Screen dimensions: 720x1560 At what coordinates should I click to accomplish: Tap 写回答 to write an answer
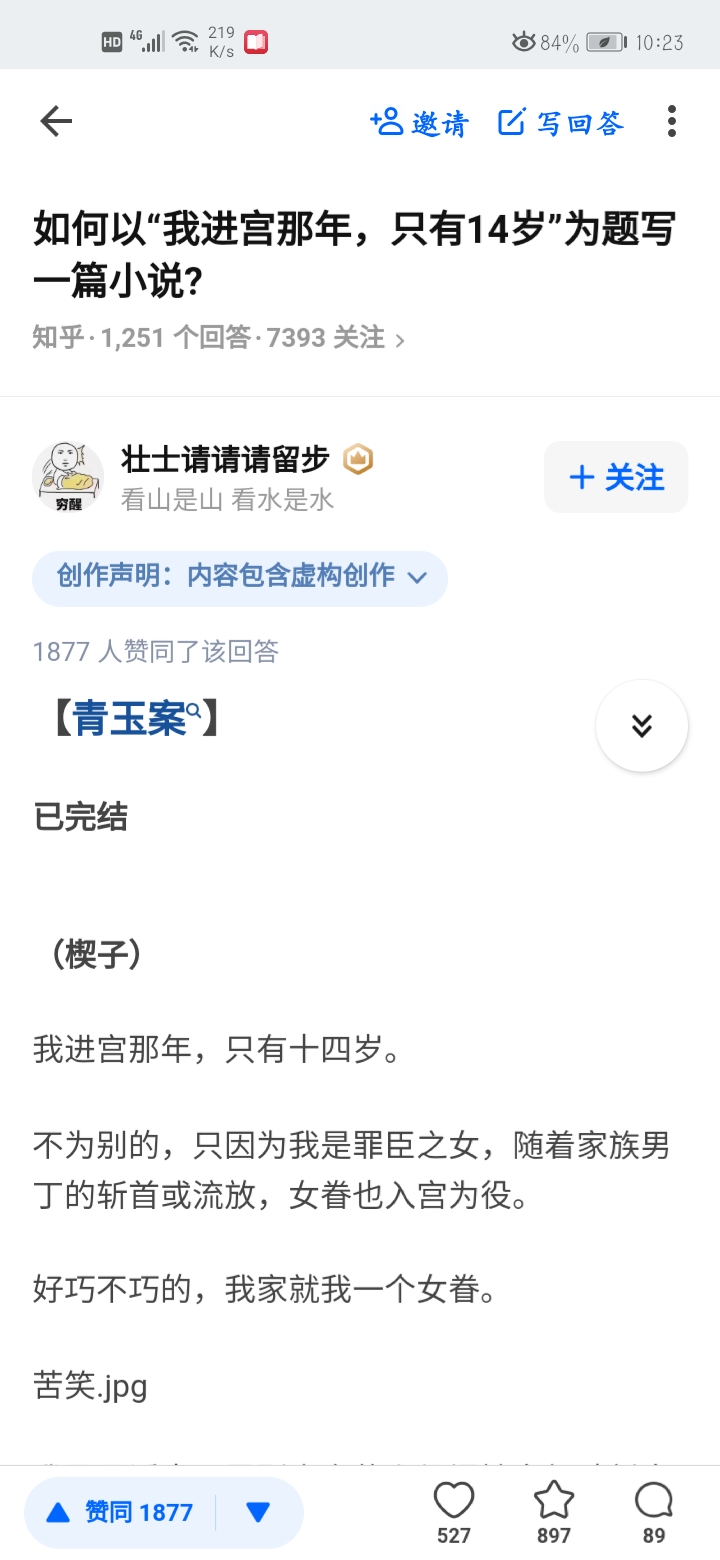coord(560,123)
